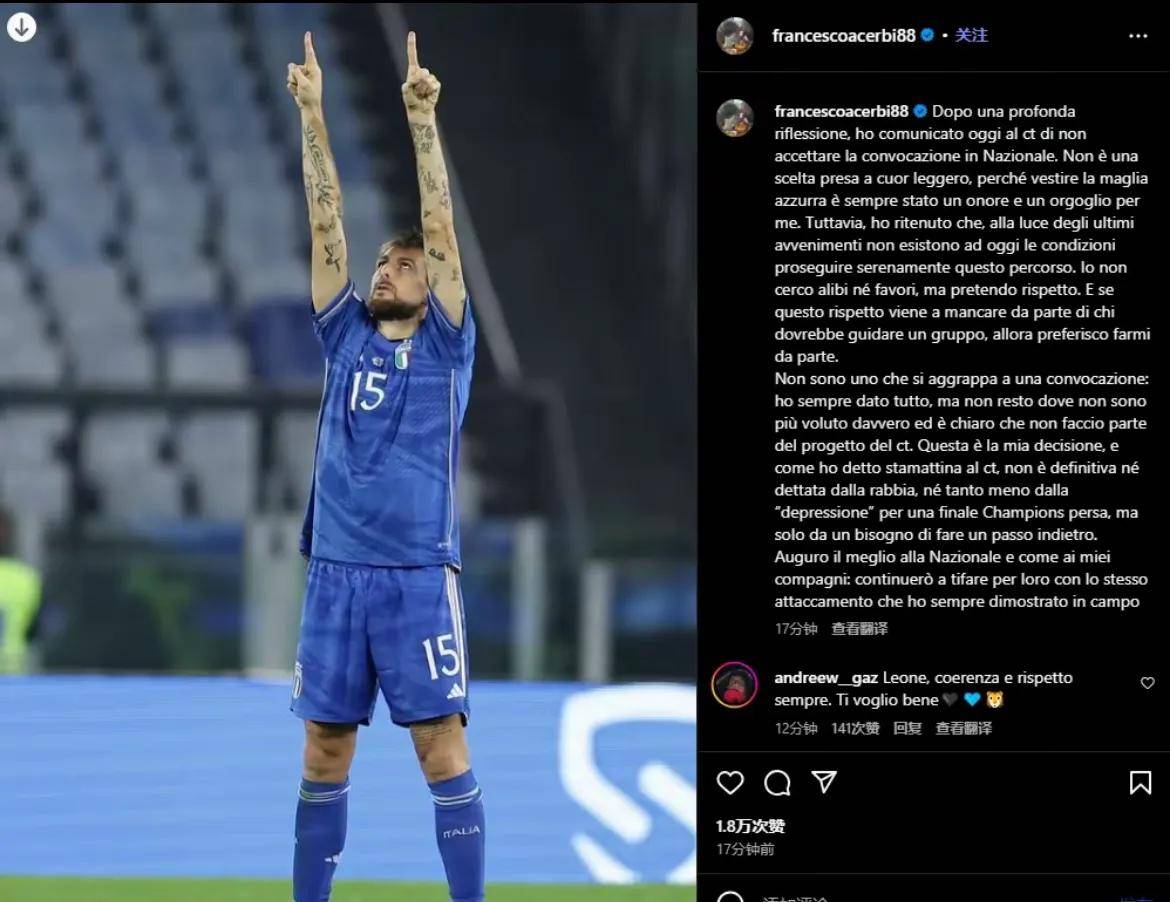
Task: Reply to andrew__gaz's comment
Action: pyautogui.click(x=907, y=729)
